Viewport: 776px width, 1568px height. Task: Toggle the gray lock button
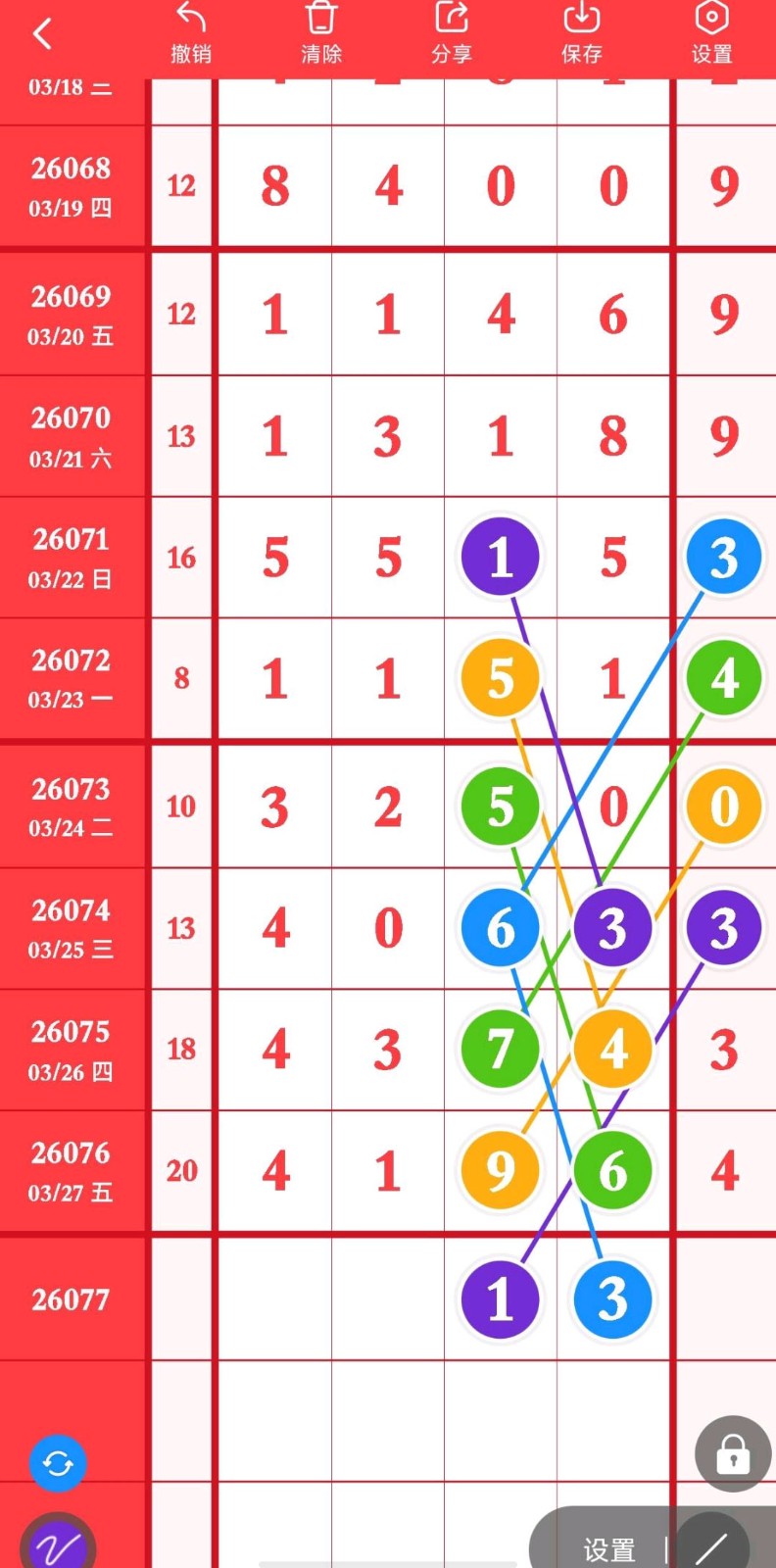pyautogui.click(x=733, y=1453)
